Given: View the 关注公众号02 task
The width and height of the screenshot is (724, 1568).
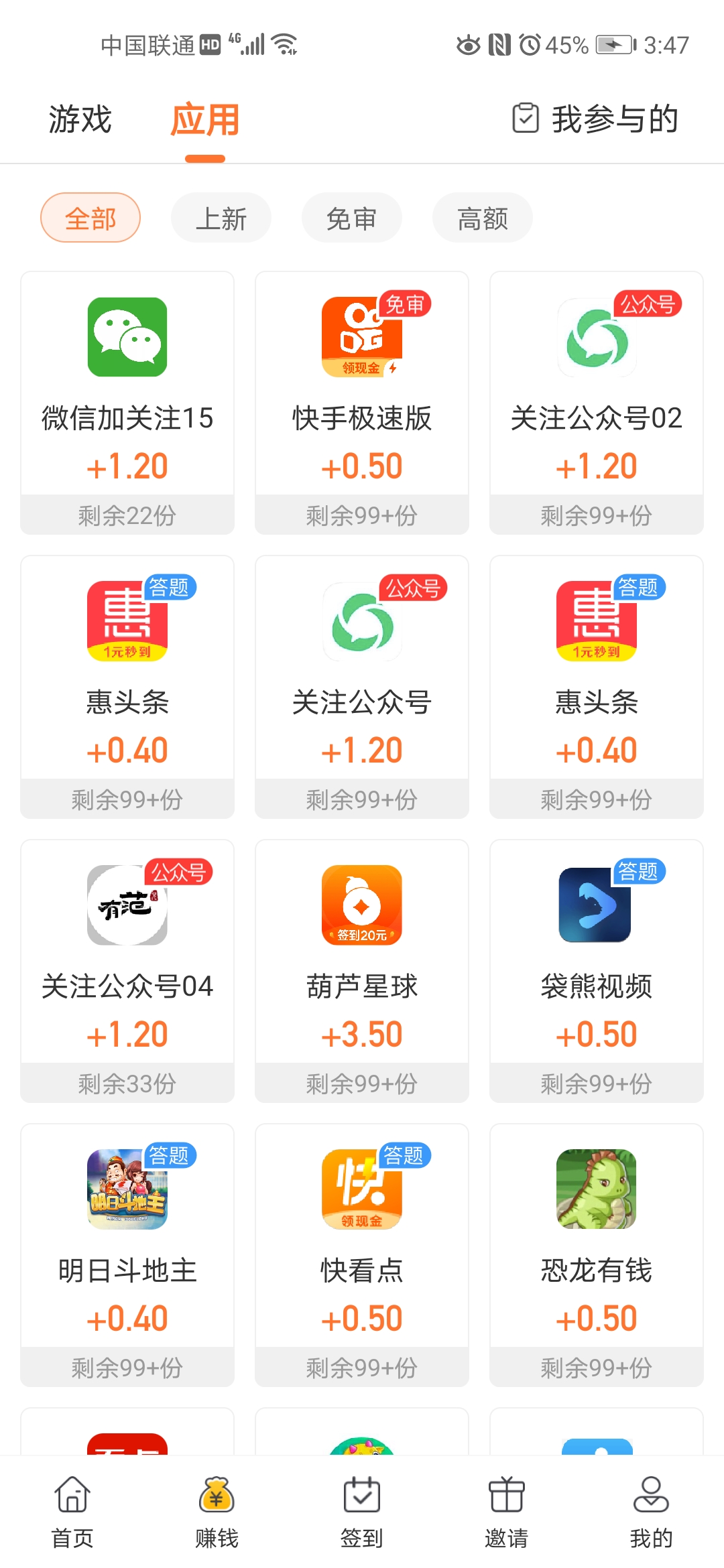Looking at the screenshot, I should 597,402.
